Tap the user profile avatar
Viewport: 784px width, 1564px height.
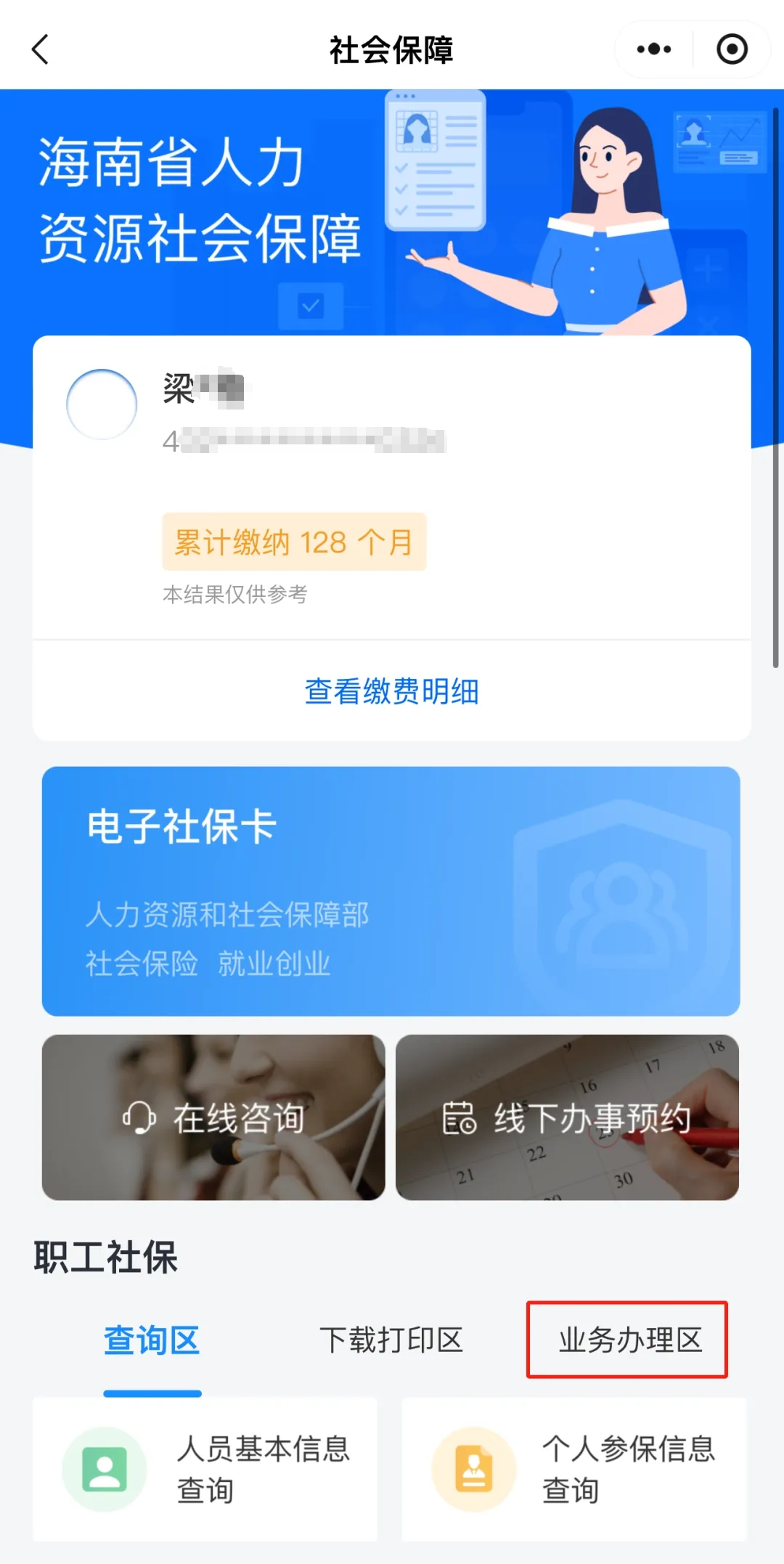point(102,404)
